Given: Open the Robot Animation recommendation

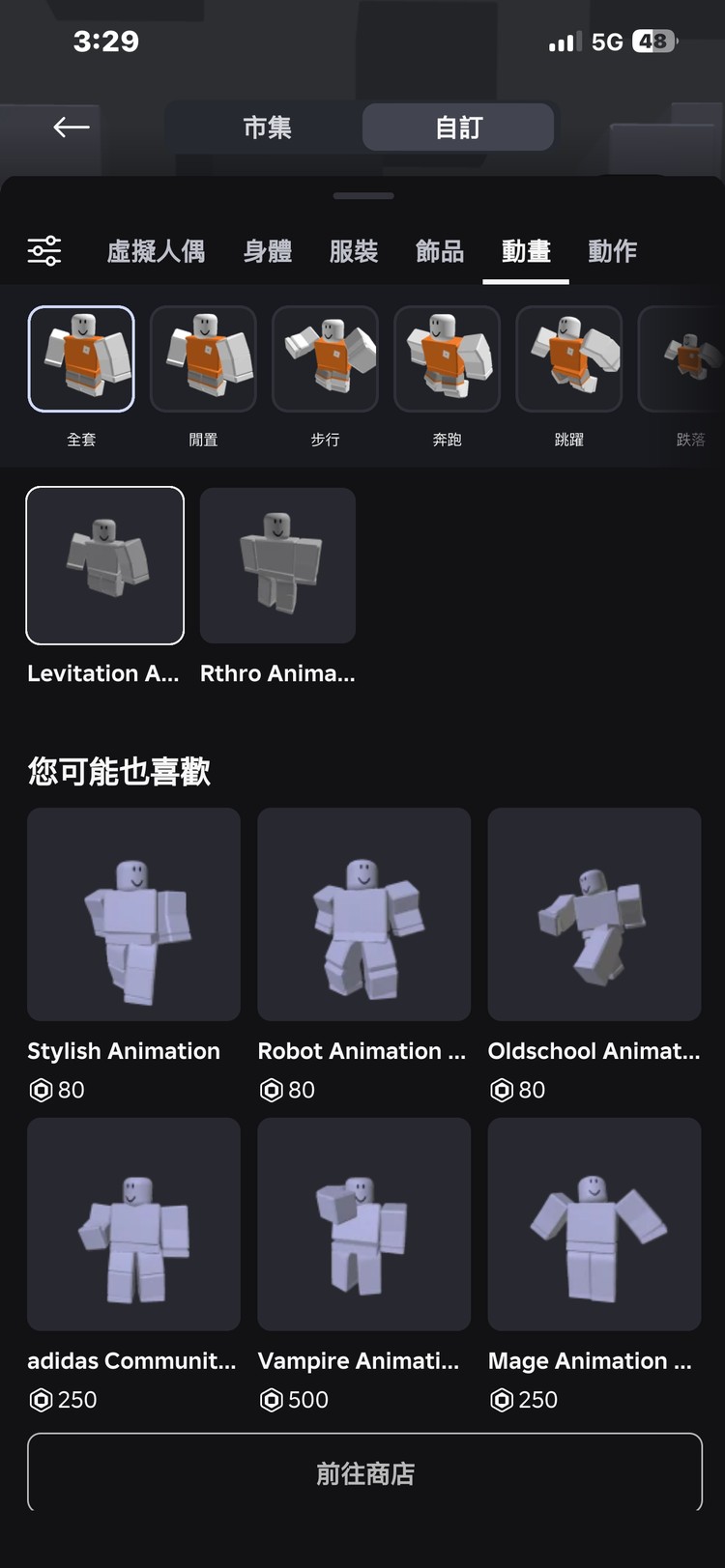Looking at the screenshot, I should 363,914.
